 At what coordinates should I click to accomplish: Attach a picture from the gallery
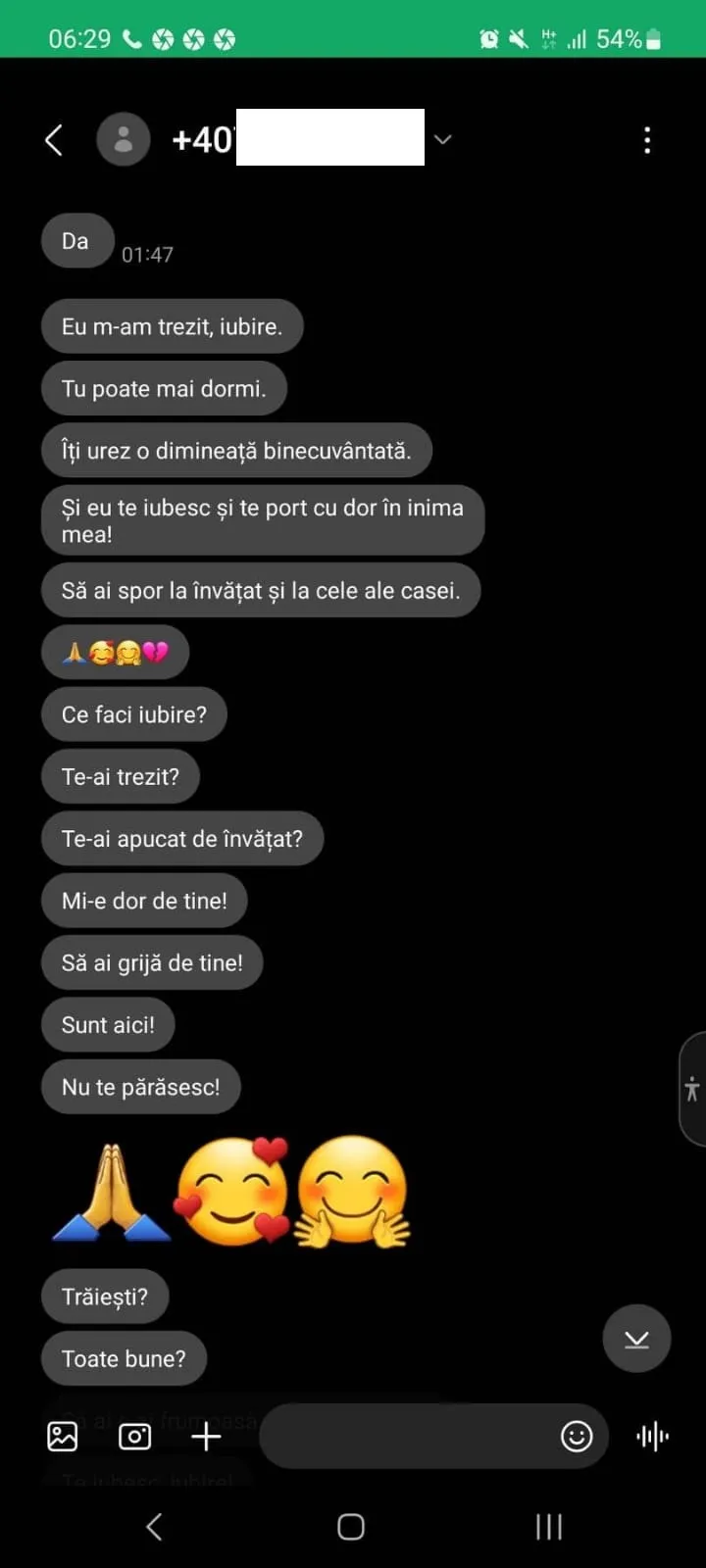63,1437
